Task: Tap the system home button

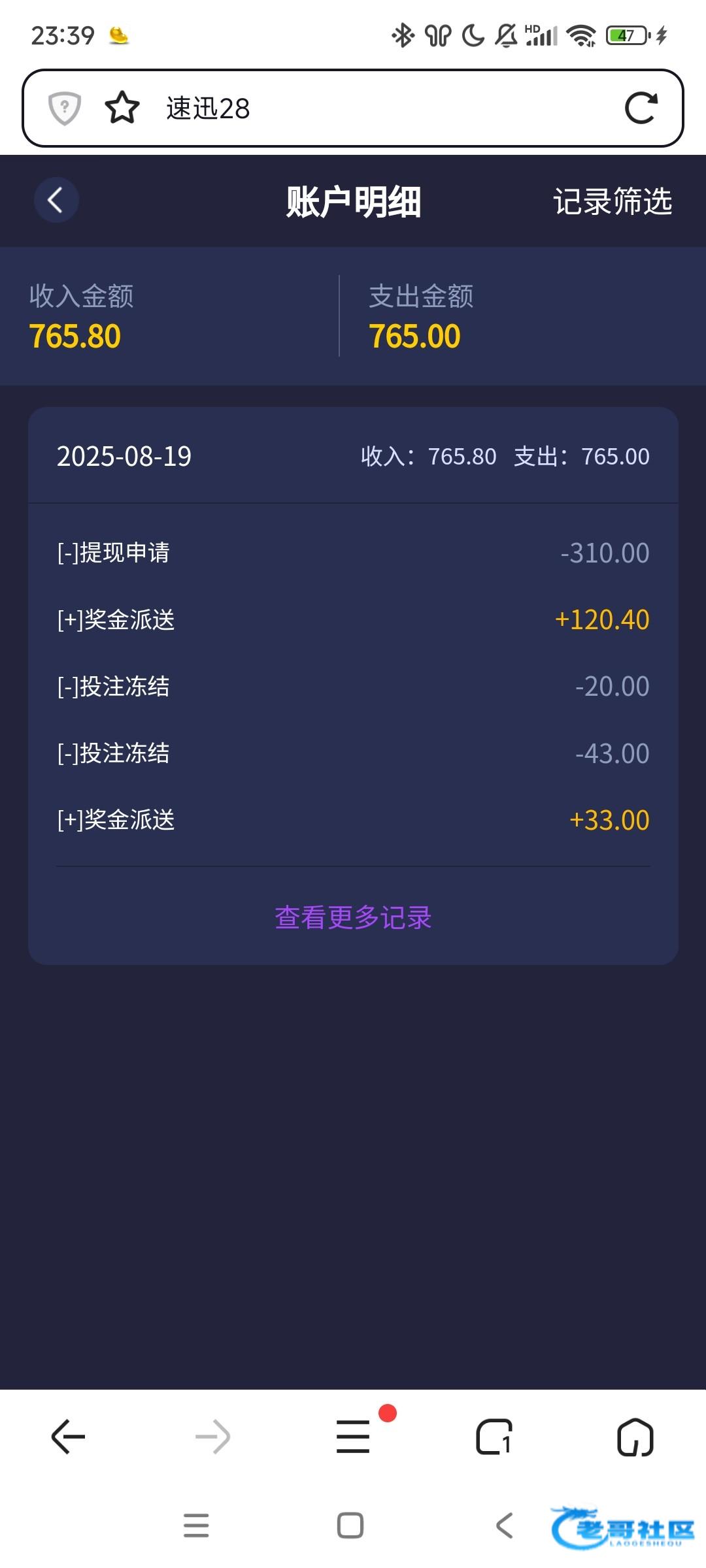Action: [x=350, y=1526]
